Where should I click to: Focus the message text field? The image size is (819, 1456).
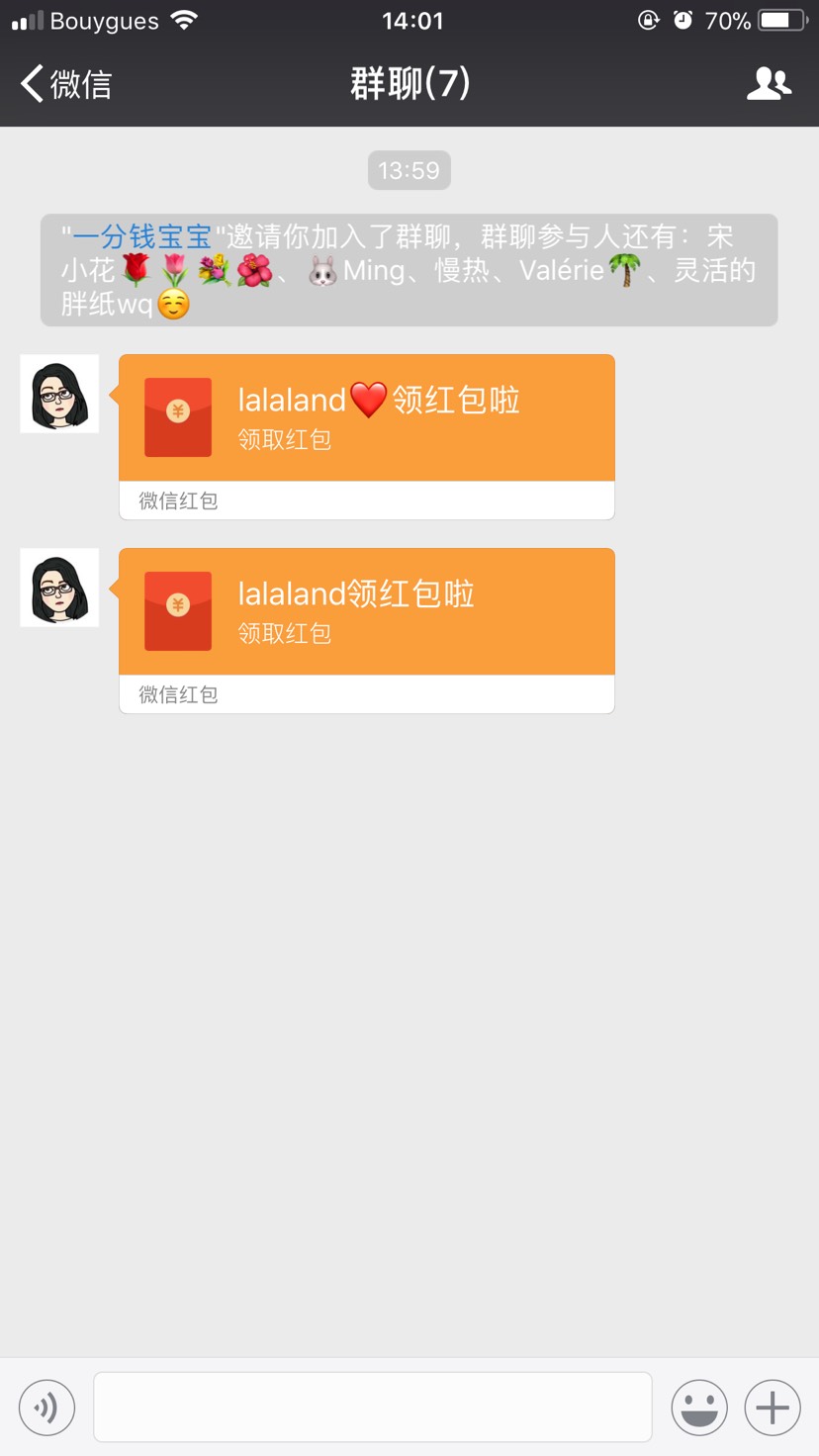point(372,1407)
